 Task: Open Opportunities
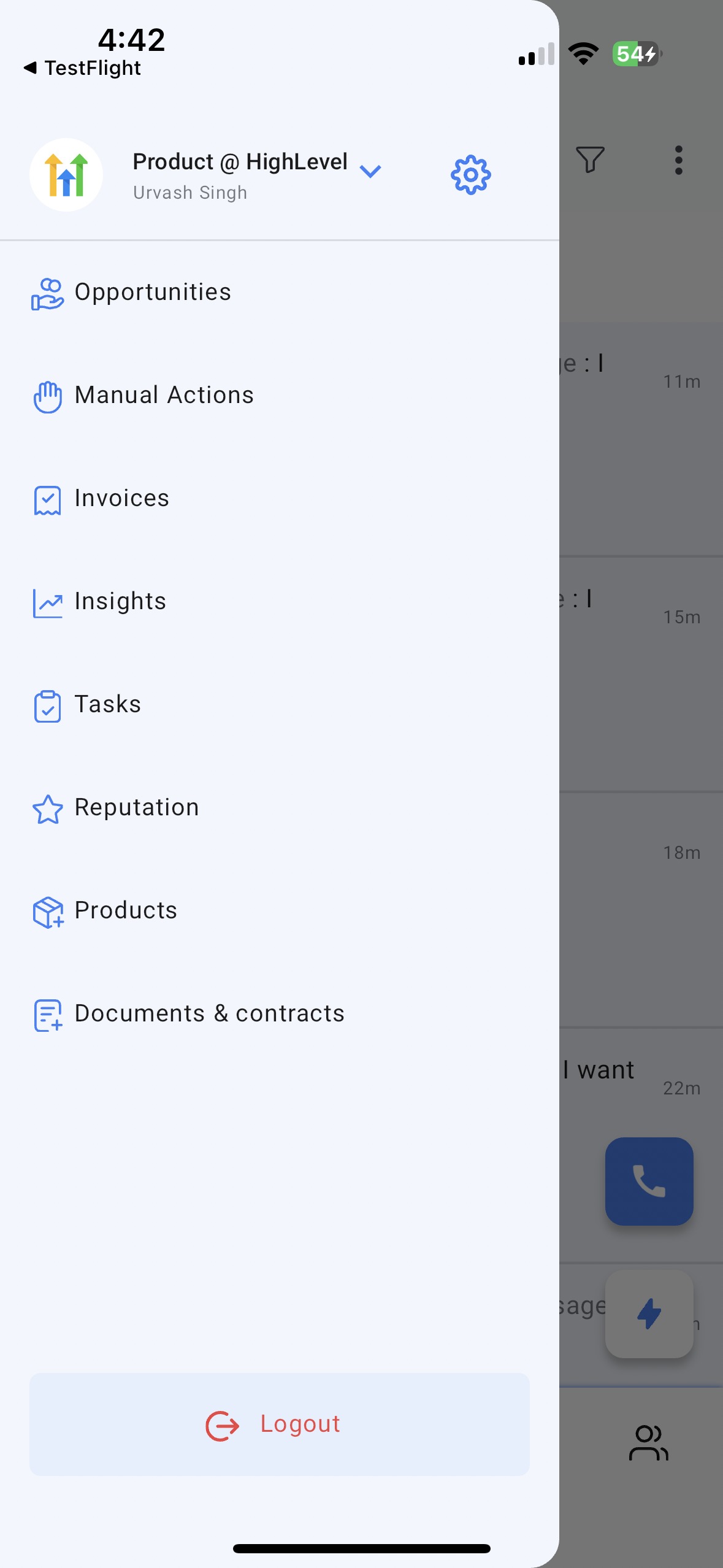click(280, 293)
